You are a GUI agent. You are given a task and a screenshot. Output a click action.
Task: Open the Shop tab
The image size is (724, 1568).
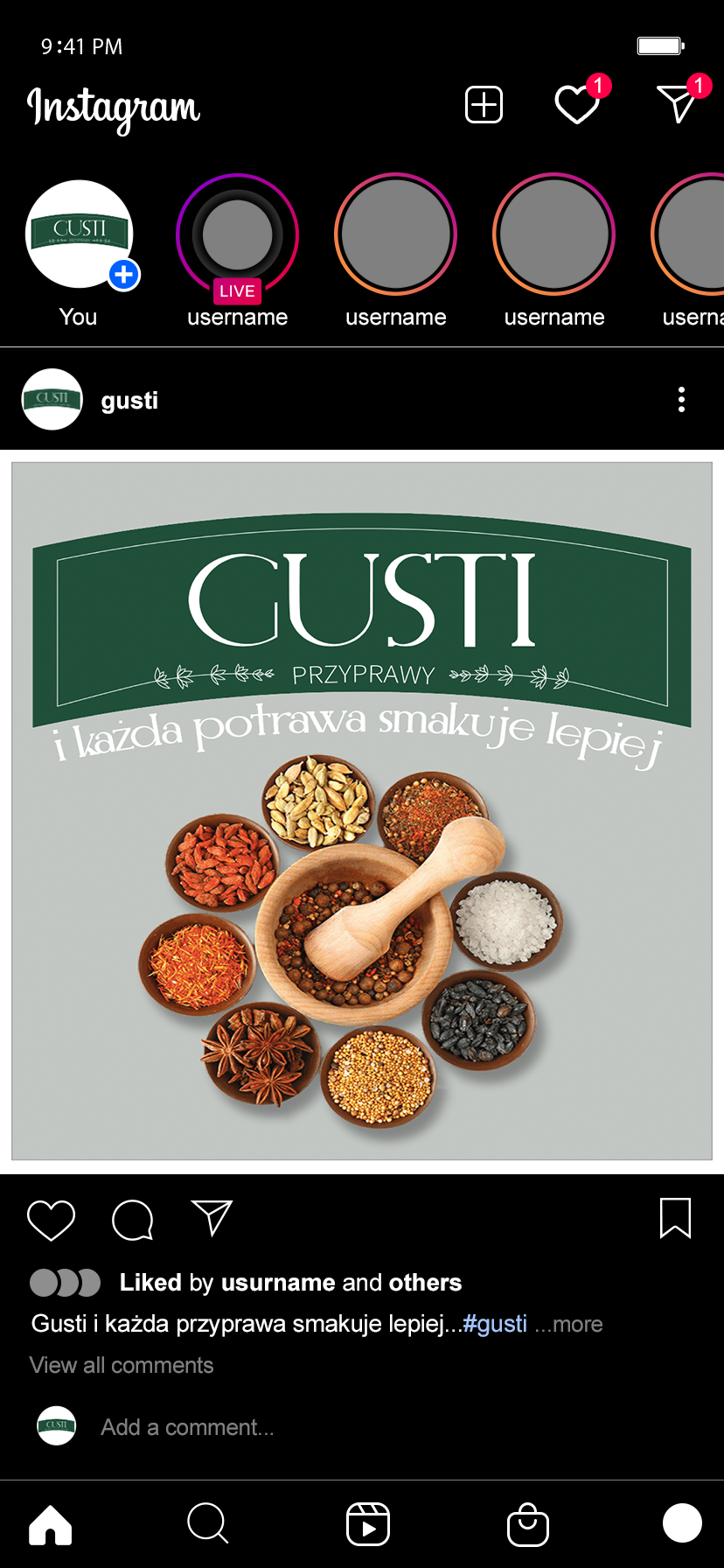point(528,1524)
